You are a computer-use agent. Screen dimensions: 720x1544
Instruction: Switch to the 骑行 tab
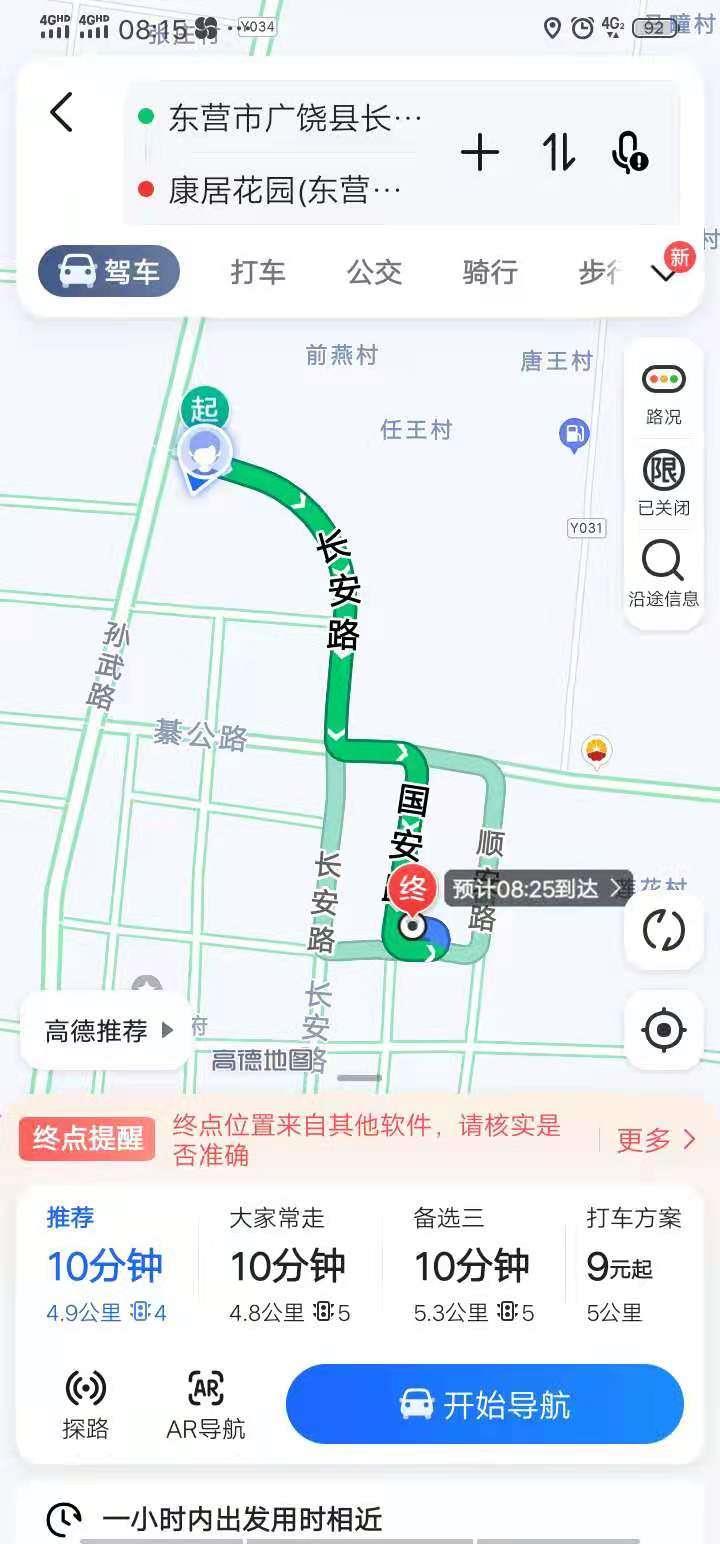[x=490, y=271]
